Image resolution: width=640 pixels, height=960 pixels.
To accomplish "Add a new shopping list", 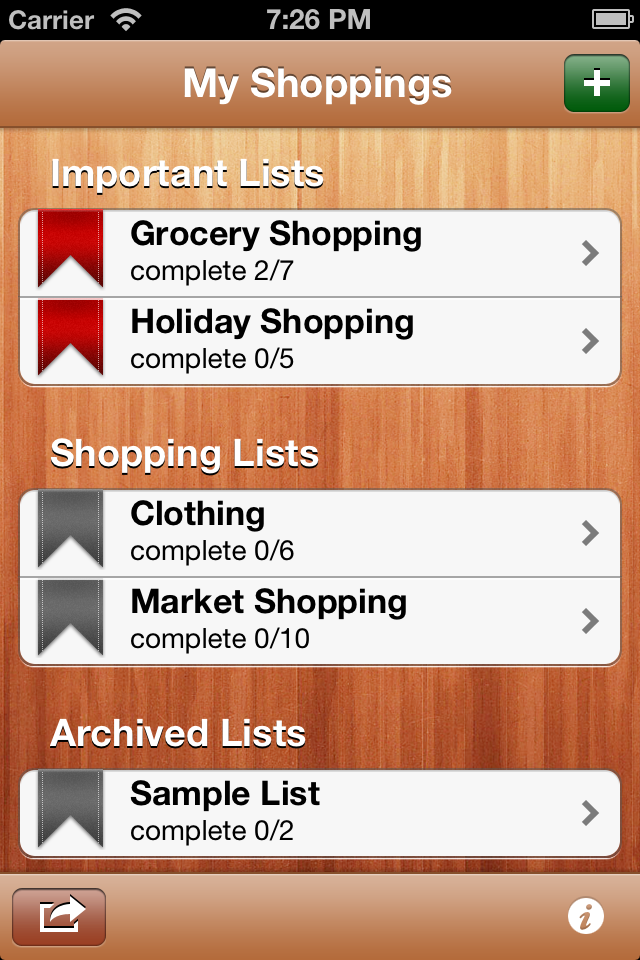I will 596,83.
